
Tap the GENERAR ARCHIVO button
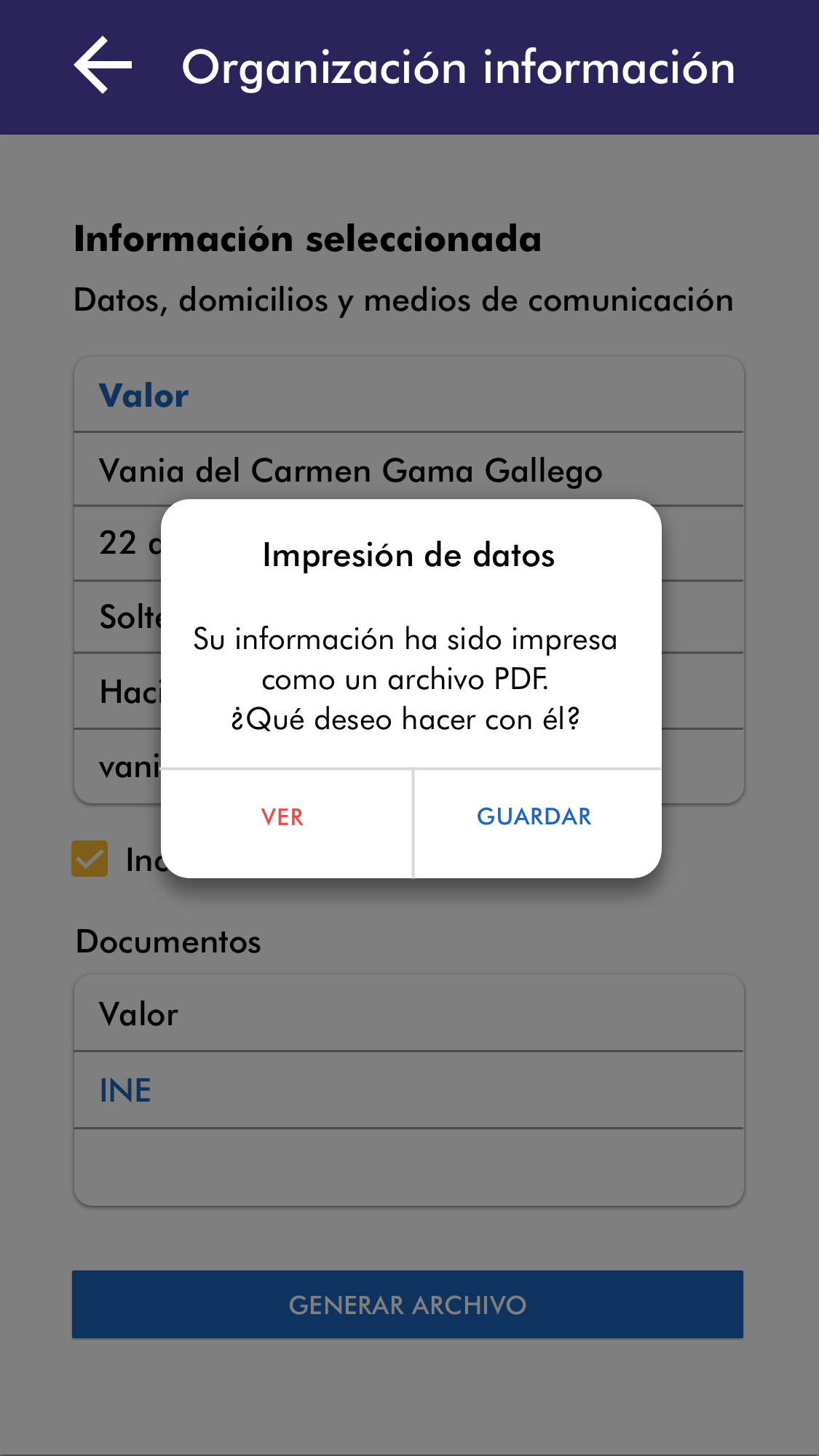(408, 1305)
